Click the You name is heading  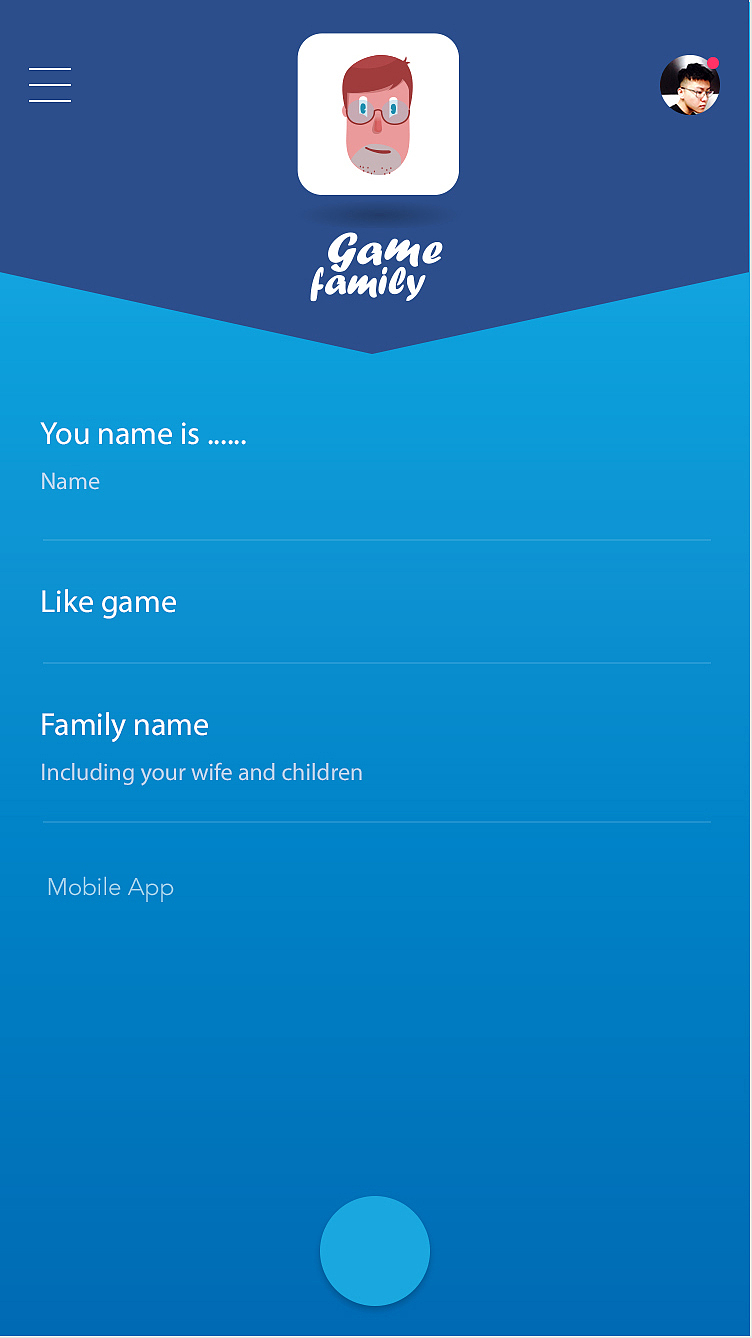tap(143, 434)
